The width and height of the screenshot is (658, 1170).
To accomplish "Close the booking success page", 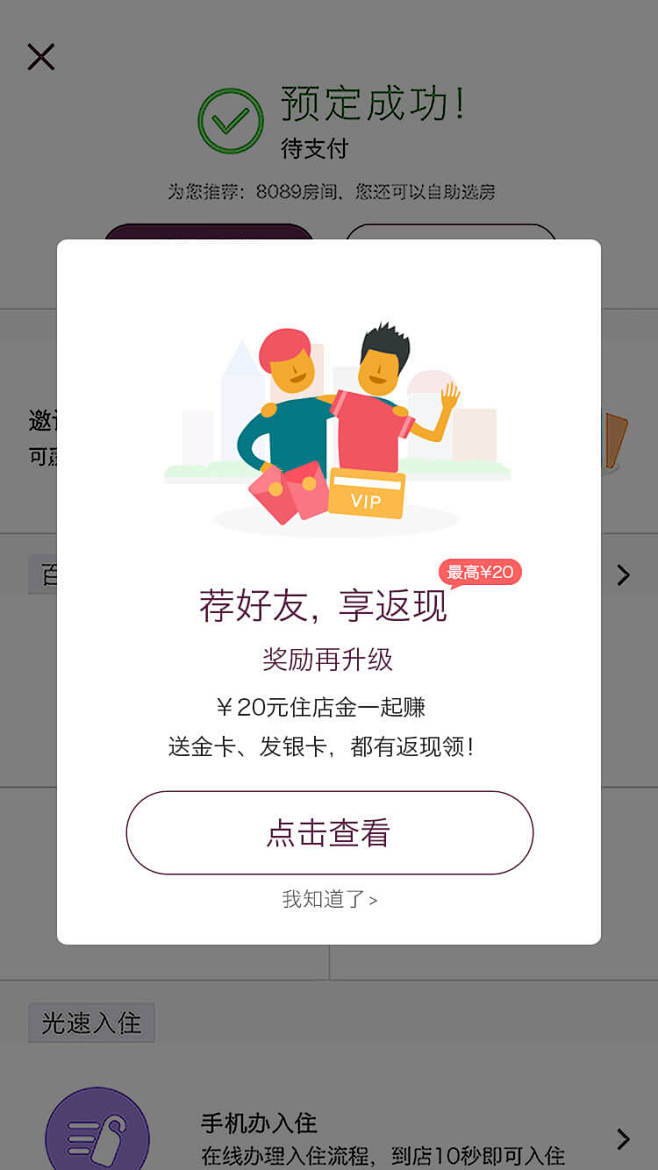I will tap(41, 57).
